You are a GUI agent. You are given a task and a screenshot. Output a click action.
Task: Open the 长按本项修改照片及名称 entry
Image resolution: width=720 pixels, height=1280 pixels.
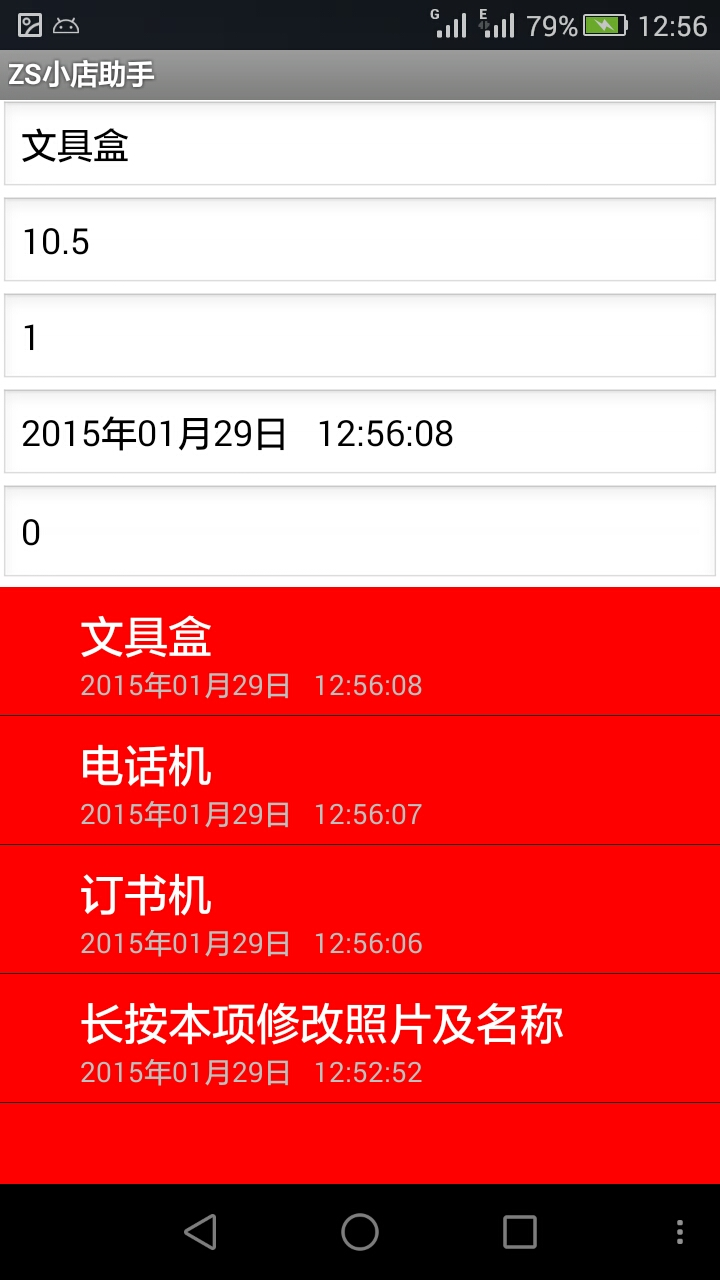tap(360, 1039)
